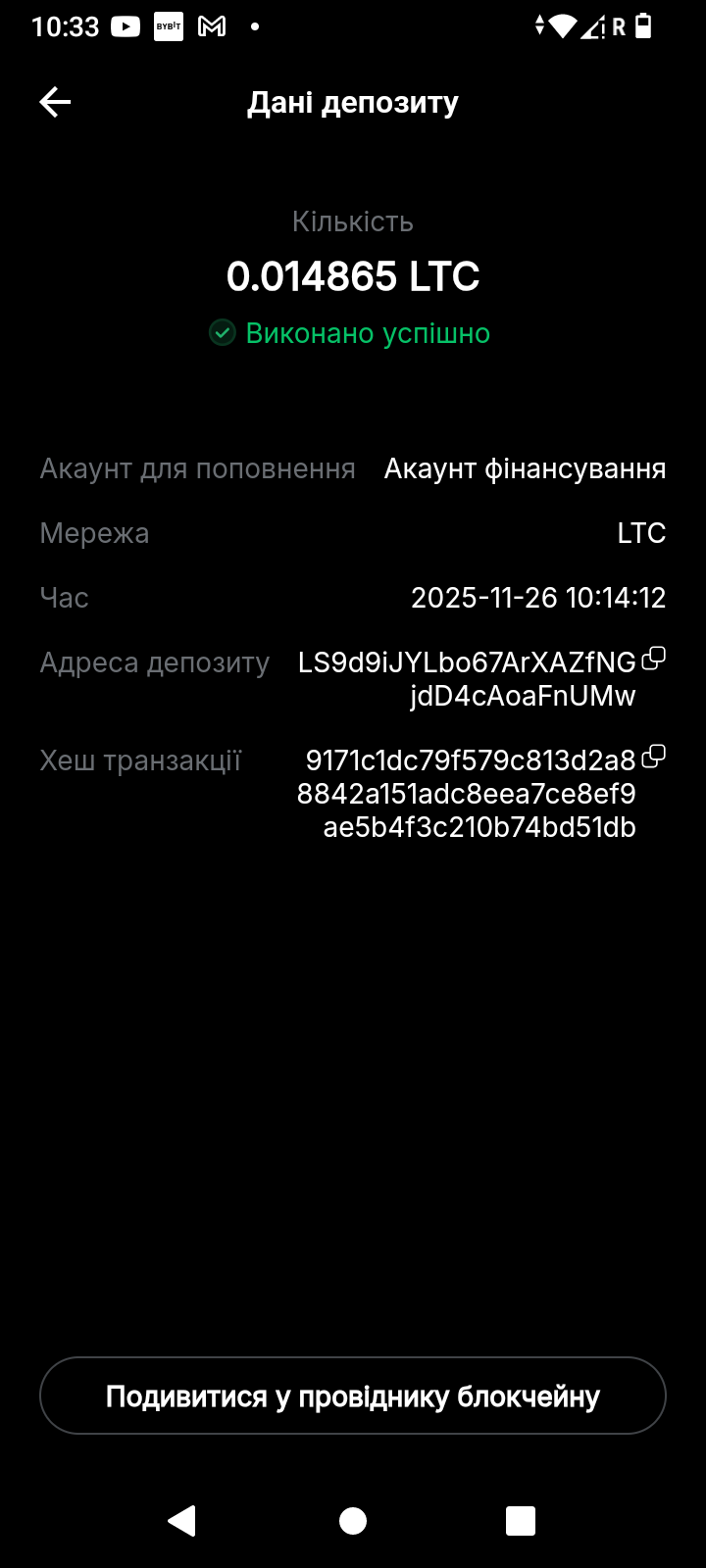Open 'Подивитися у провіднику блокчейну' button
The height and width of the screenshot is (1568, 706).
353,1396
